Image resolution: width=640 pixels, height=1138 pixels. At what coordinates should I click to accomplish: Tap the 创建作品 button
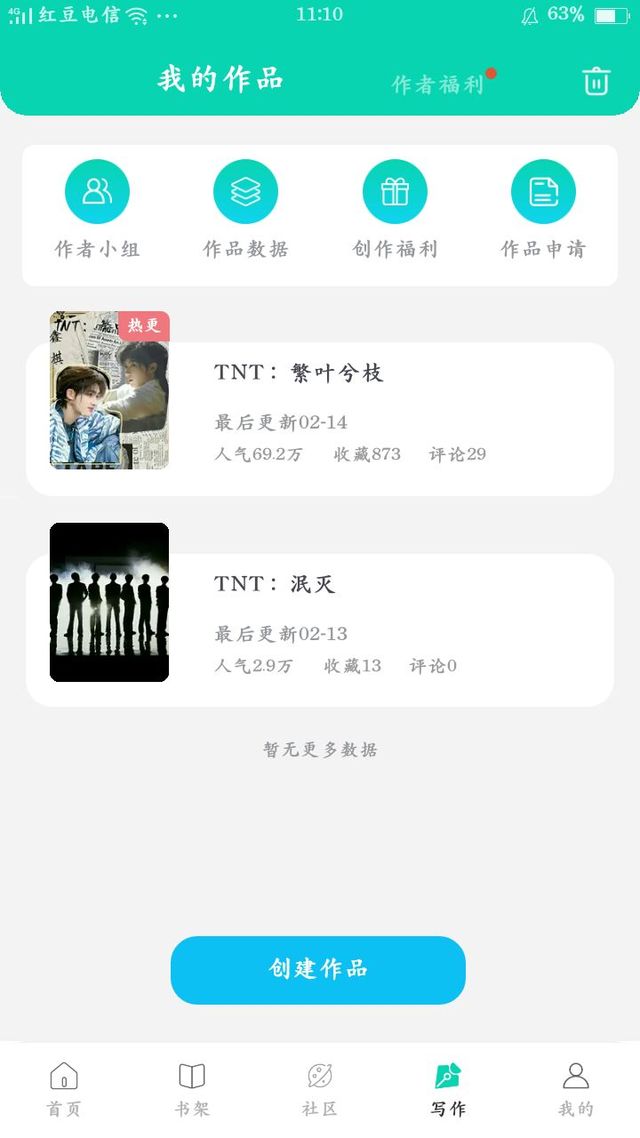(x=318, y=970)
